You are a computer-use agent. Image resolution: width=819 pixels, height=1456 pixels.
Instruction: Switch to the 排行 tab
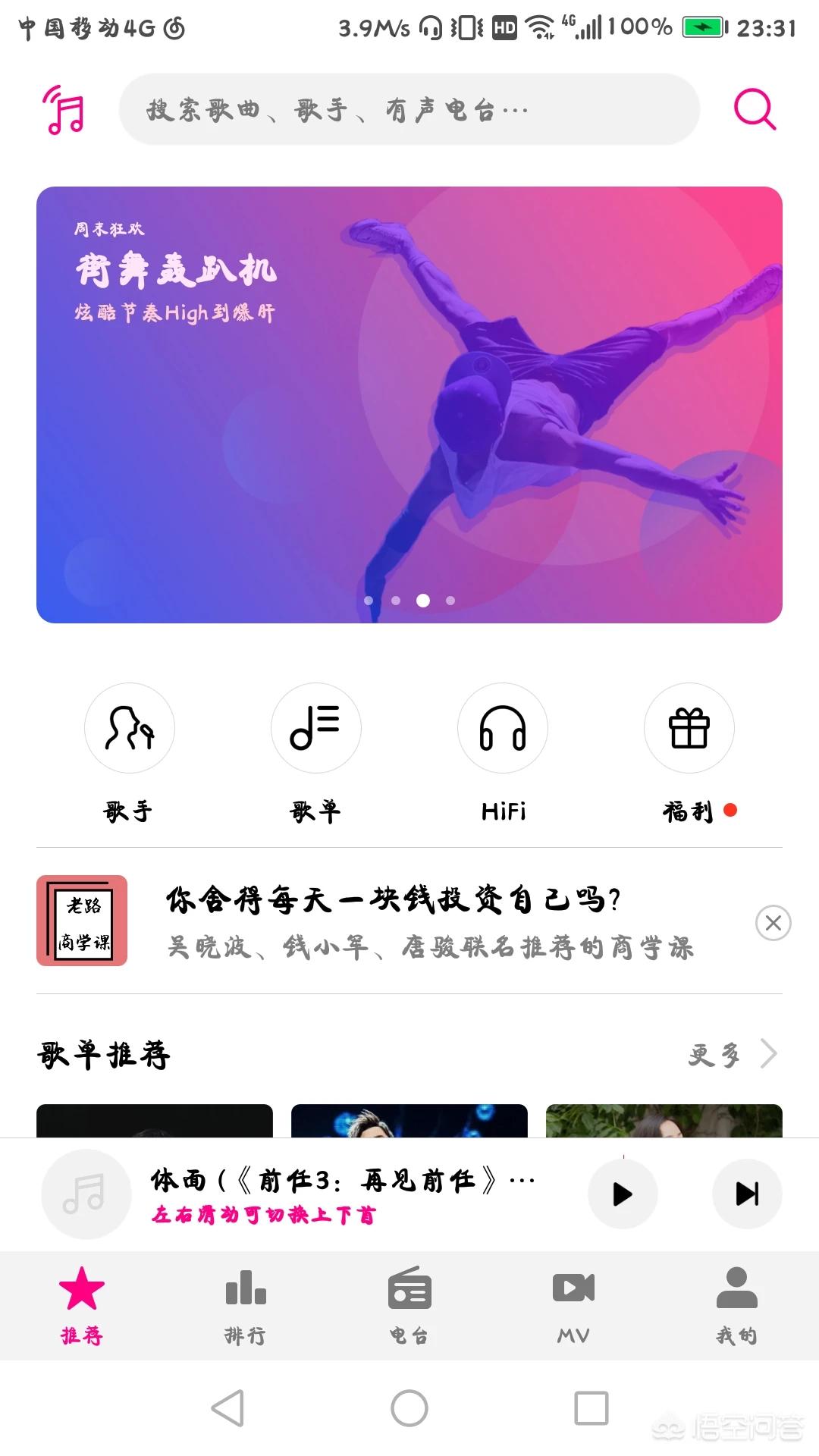click(x=246, y=1306)
